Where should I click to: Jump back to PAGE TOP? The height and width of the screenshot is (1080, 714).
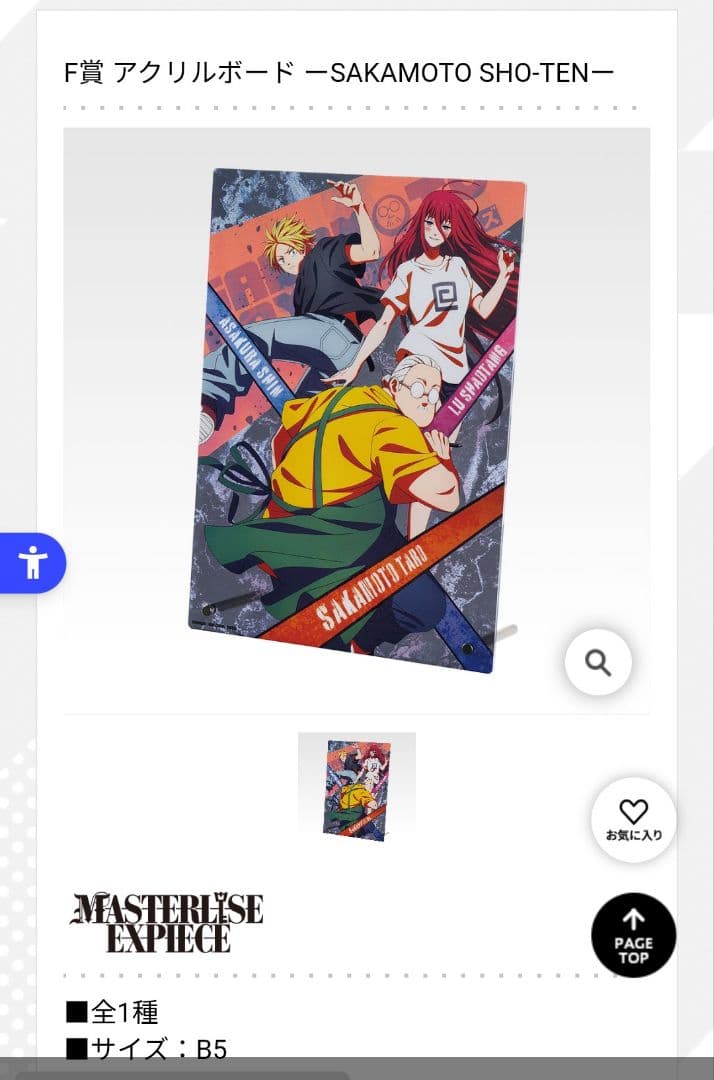click(633, 936)
